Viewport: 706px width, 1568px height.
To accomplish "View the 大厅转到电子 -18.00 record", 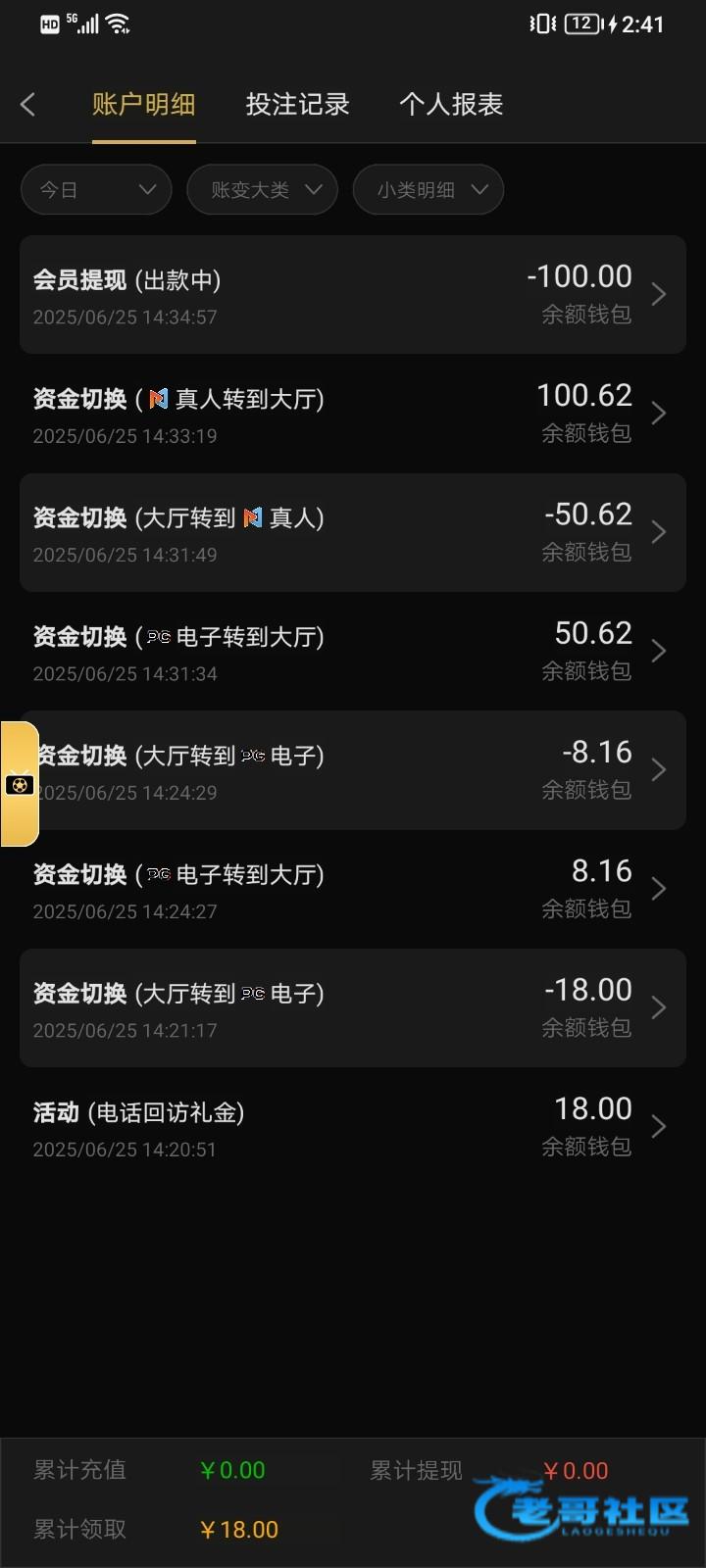I will pyautogui.click(x=353, y=1008).
